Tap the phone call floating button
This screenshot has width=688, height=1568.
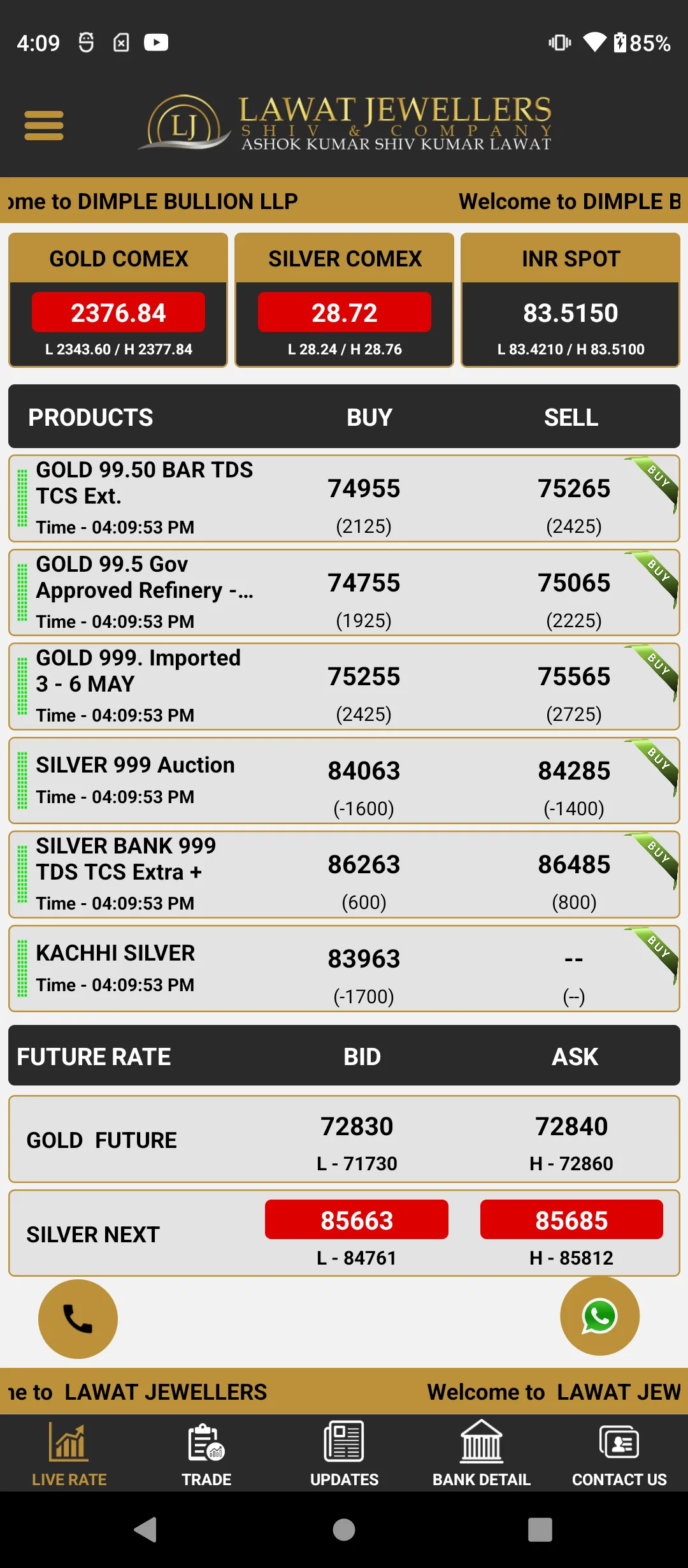pyautogui.click(x=78, y=1318)
